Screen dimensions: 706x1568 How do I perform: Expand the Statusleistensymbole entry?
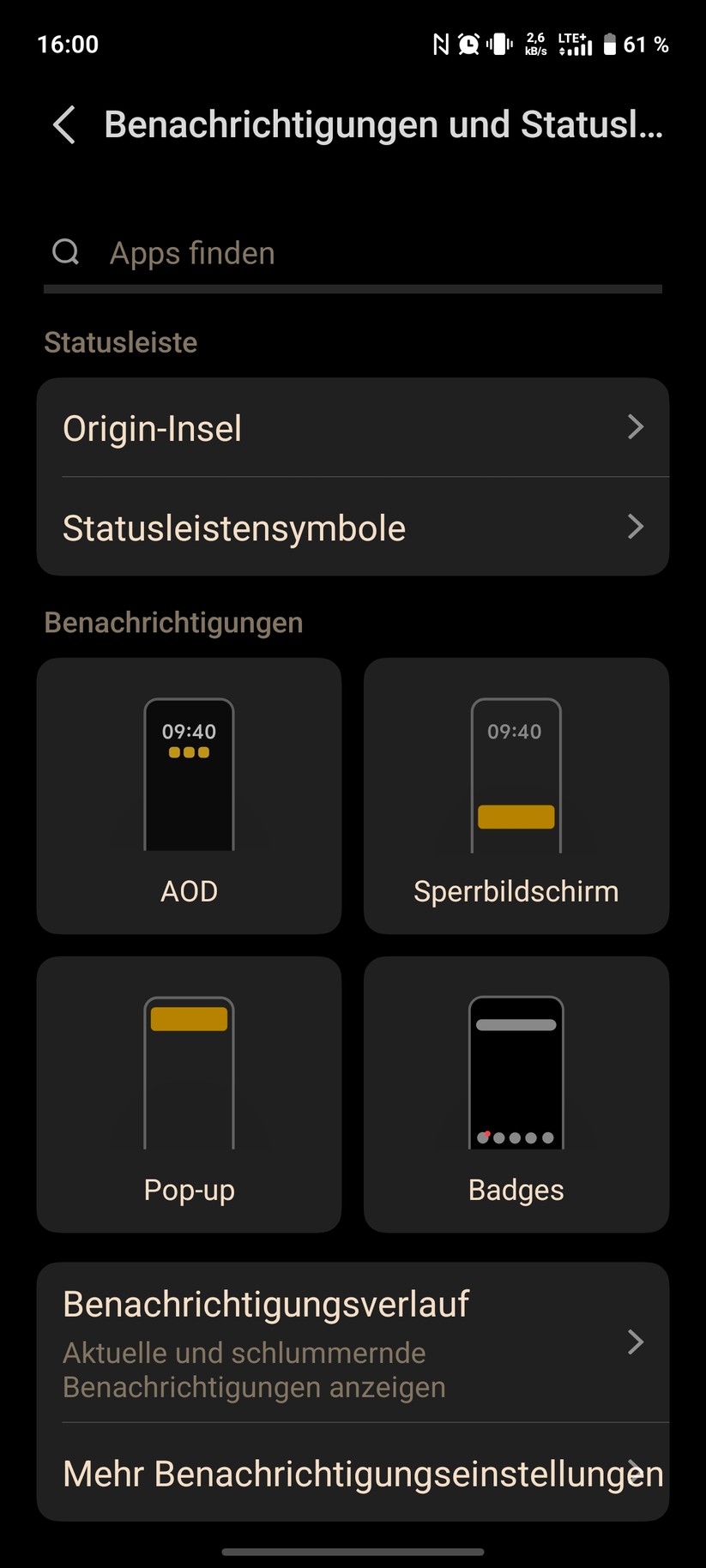353,527
